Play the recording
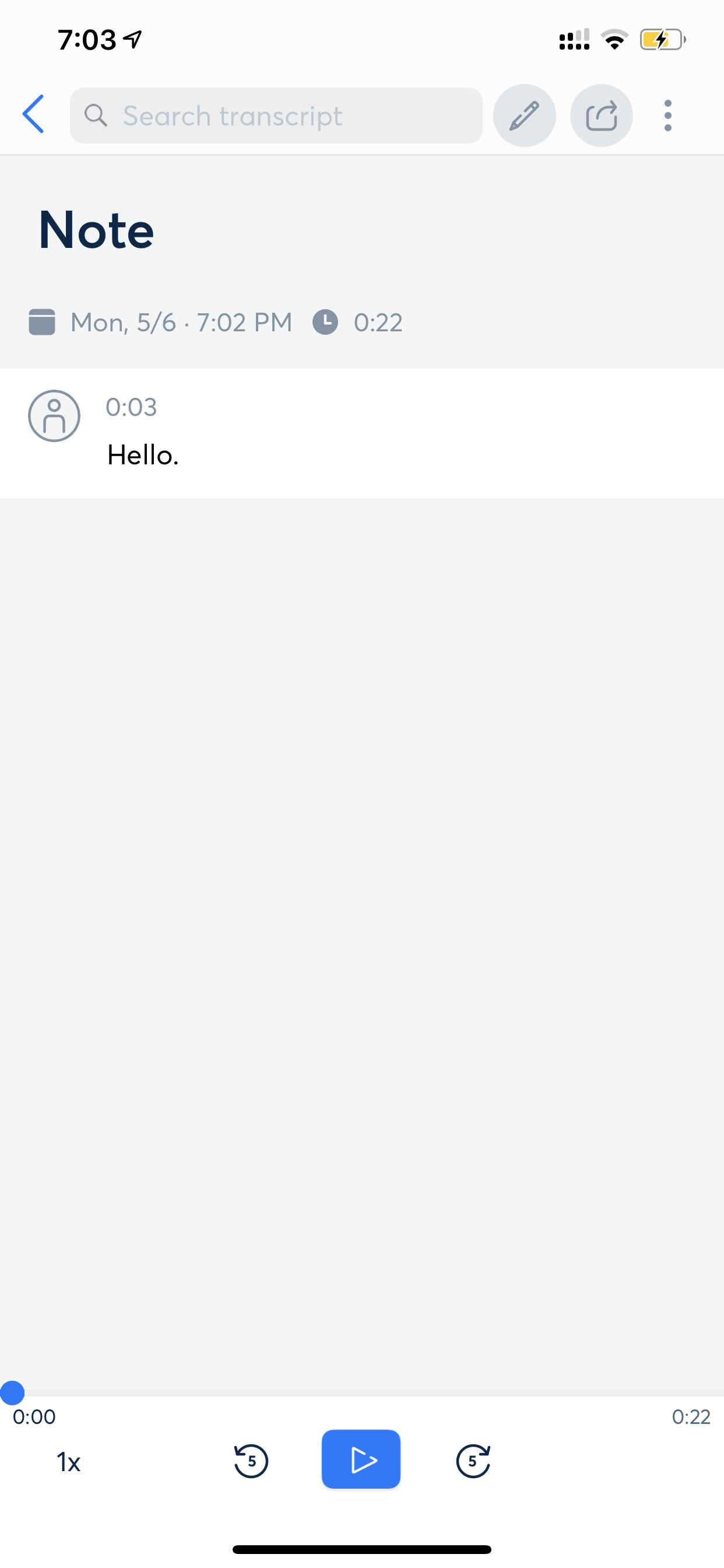Viewport: 724px width, 1568px height. tap(361, 1459)
